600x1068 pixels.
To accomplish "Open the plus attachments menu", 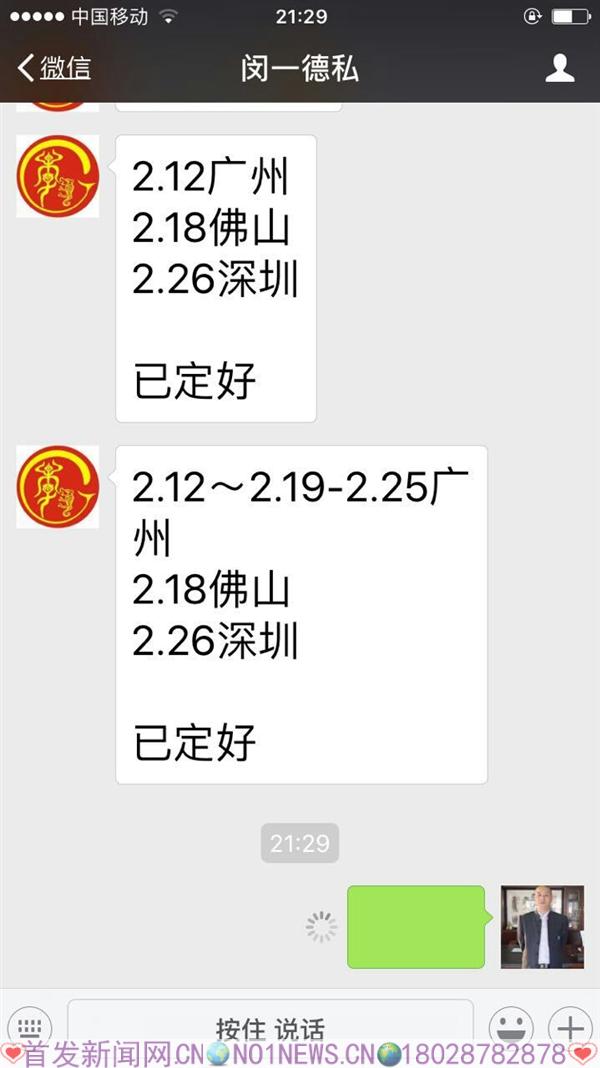I will pos(569,1026).
